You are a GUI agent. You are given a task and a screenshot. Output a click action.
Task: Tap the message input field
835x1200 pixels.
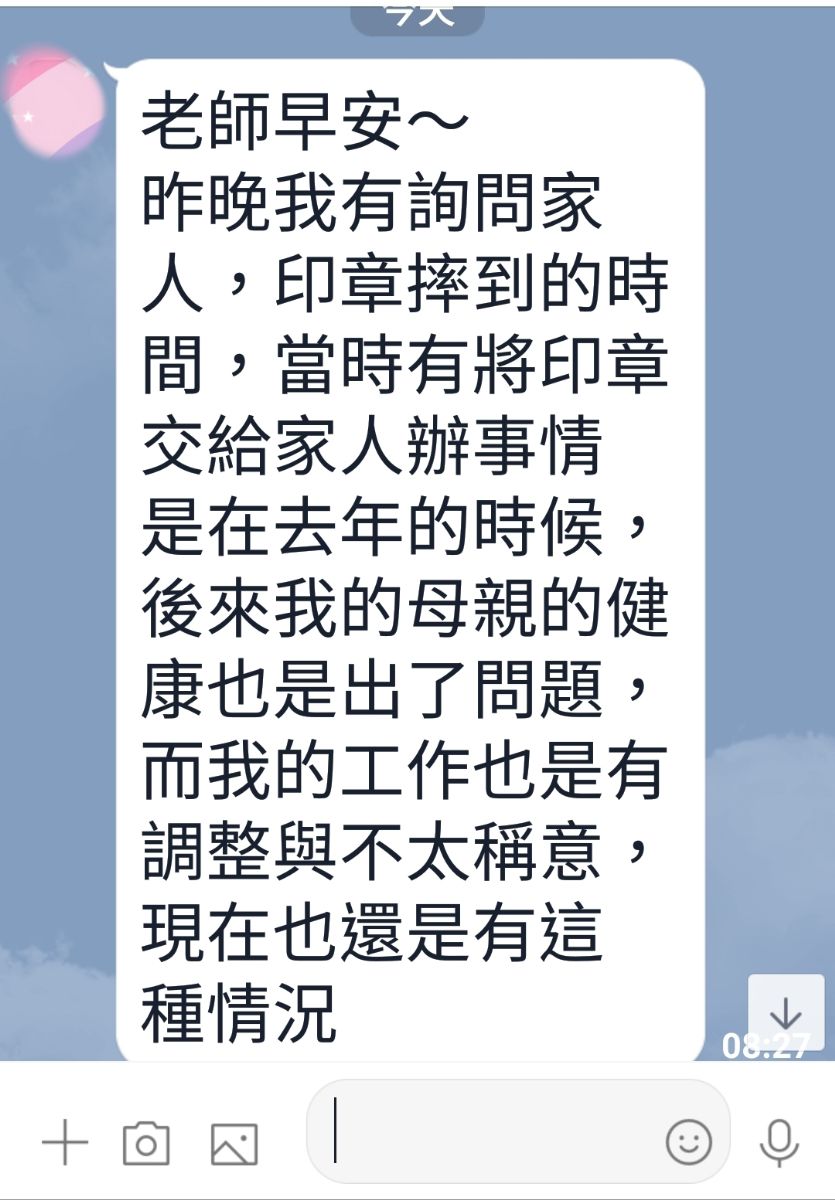490,1143
